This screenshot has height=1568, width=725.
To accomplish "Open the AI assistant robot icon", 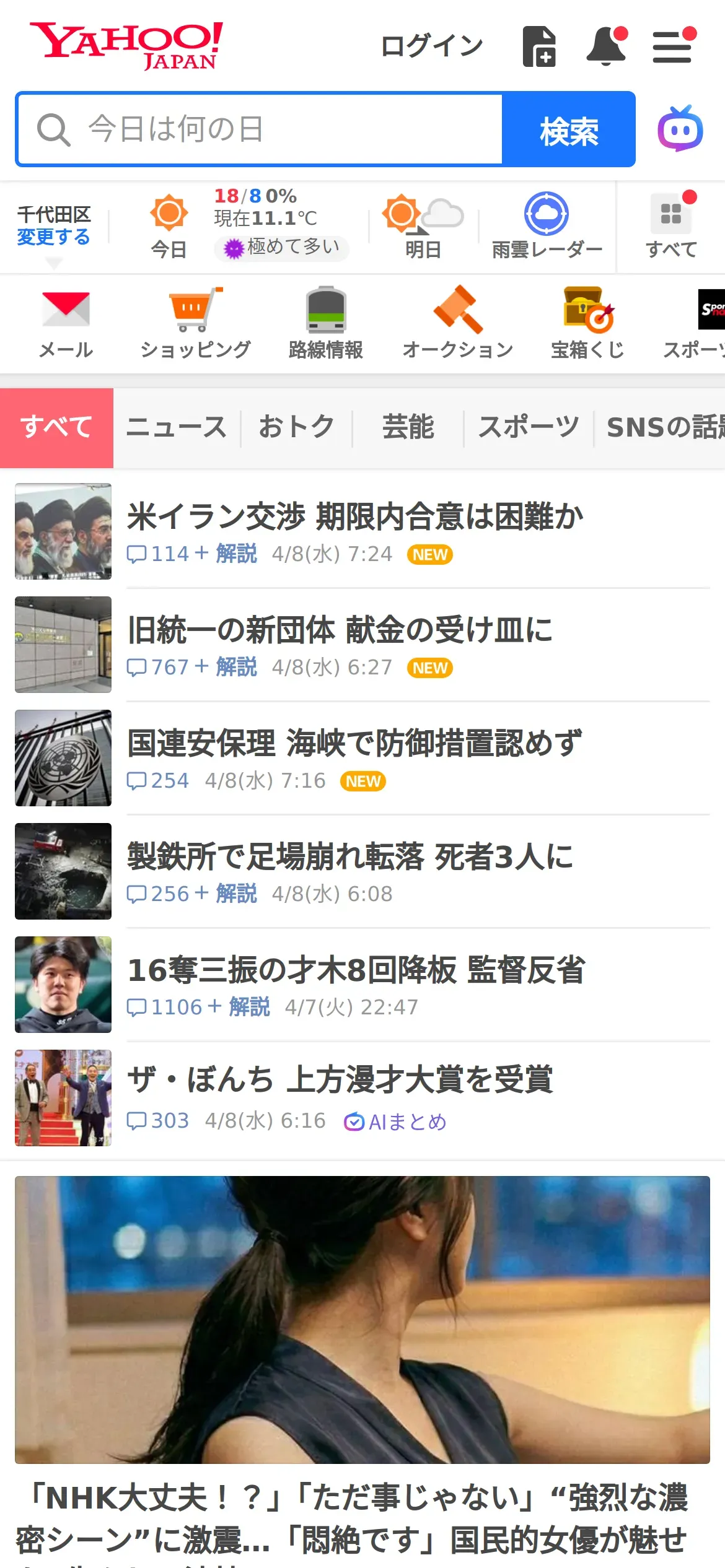I will 680,129.
